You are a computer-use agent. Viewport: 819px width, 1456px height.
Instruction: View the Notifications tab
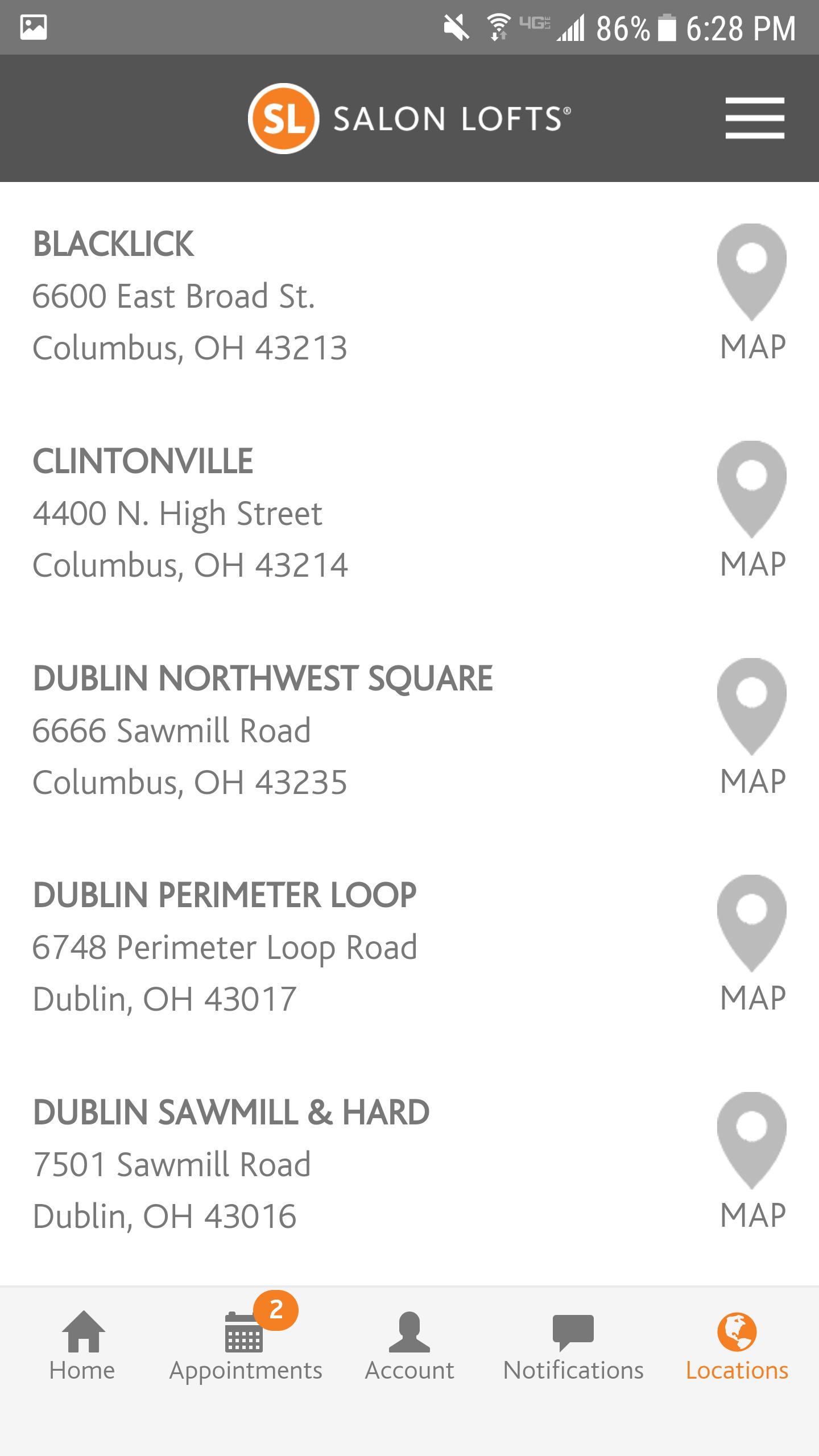[x=573, y=1347]
